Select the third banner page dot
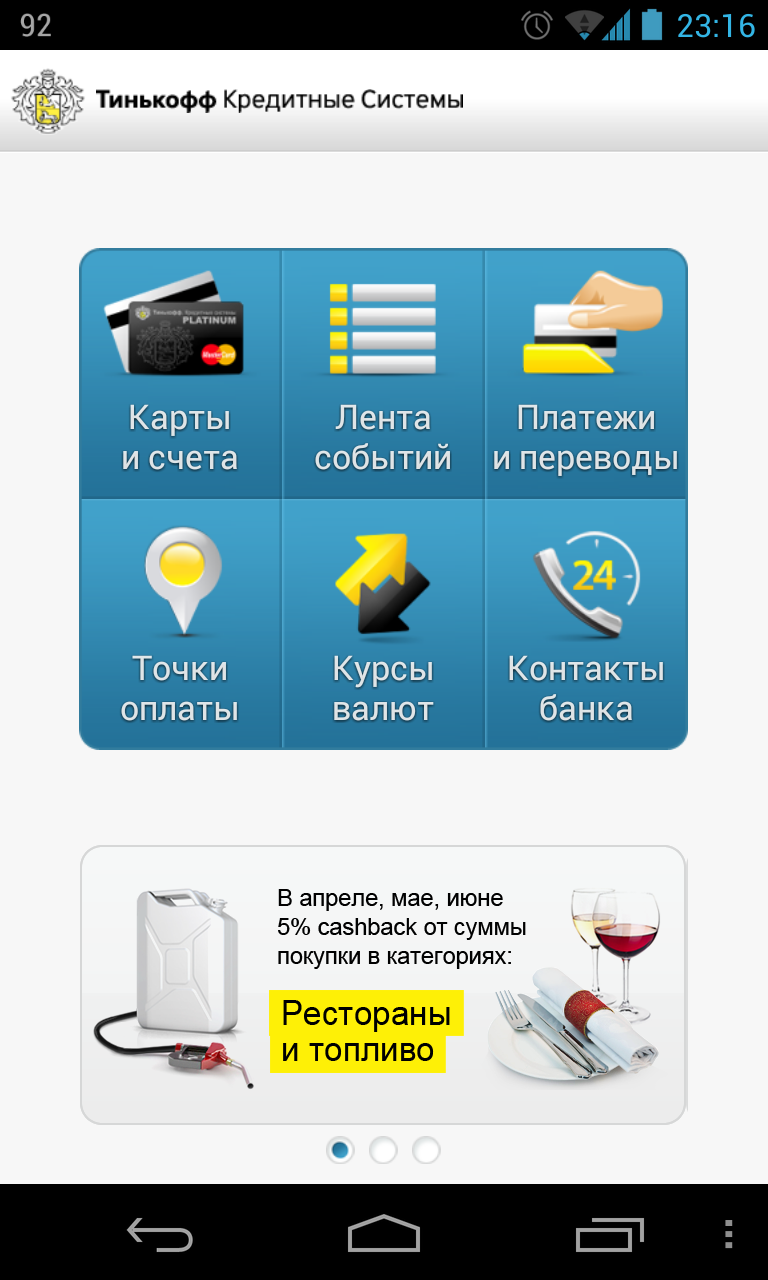This screenshot has height=1280, width=768. point(426,1150)
